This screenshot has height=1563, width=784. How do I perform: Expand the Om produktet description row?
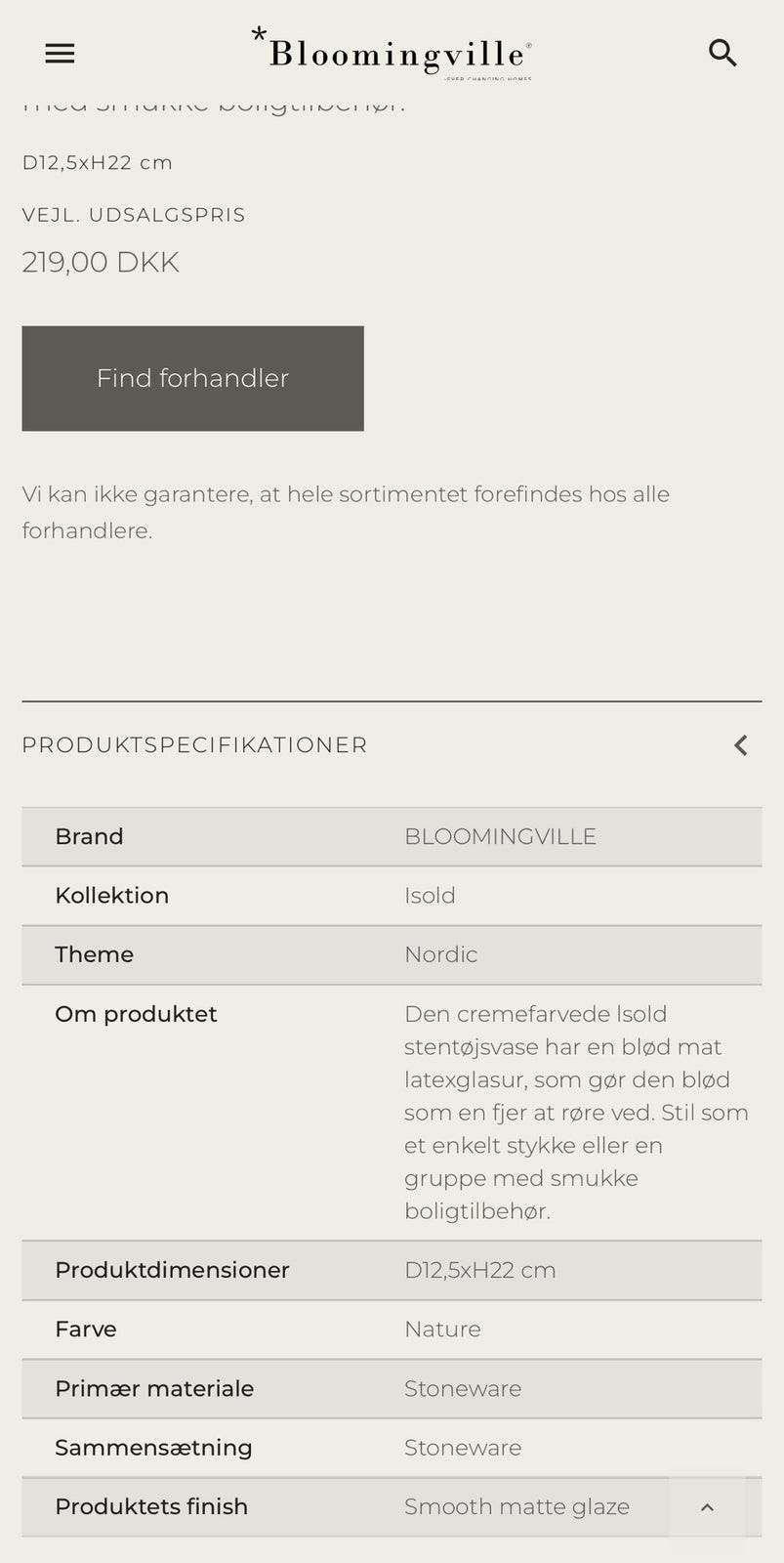tap(136, 1014)
